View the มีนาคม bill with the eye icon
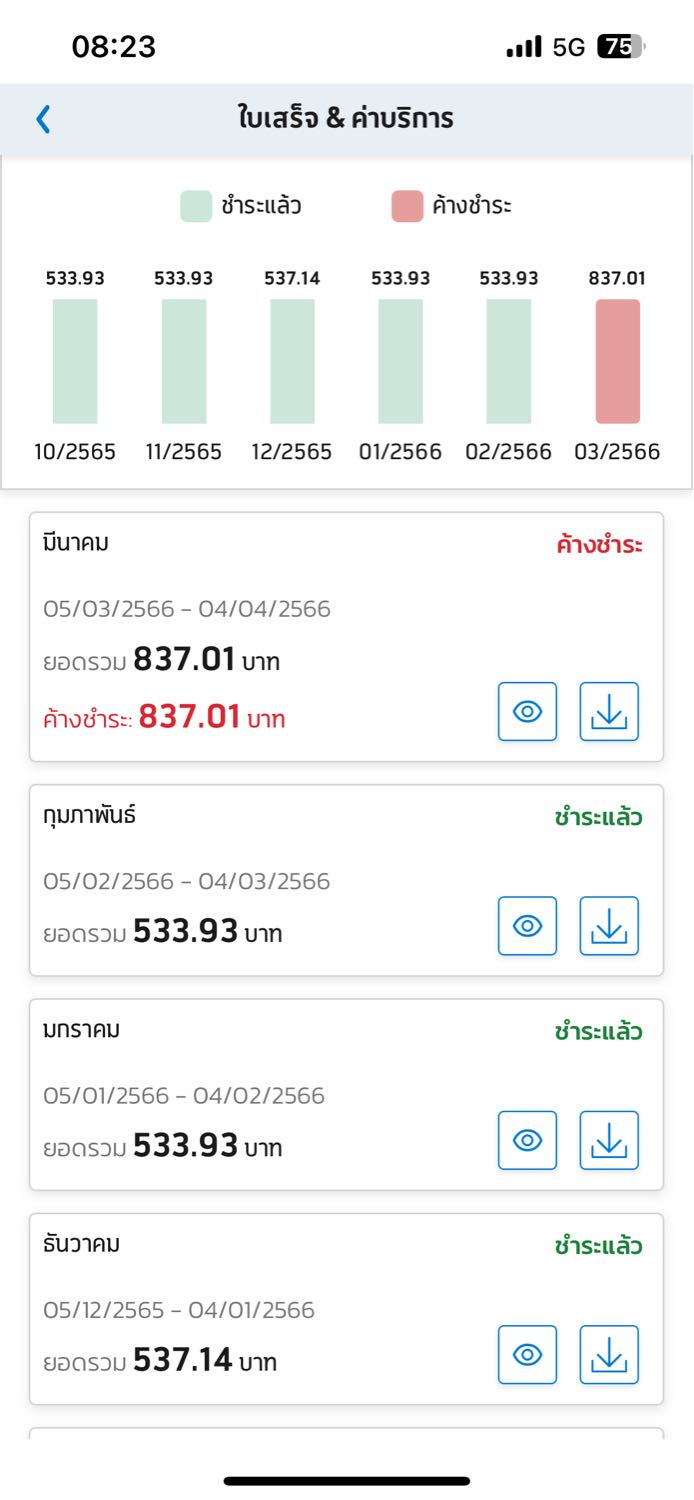694x1500 pixels. click(x=527, y=712)
